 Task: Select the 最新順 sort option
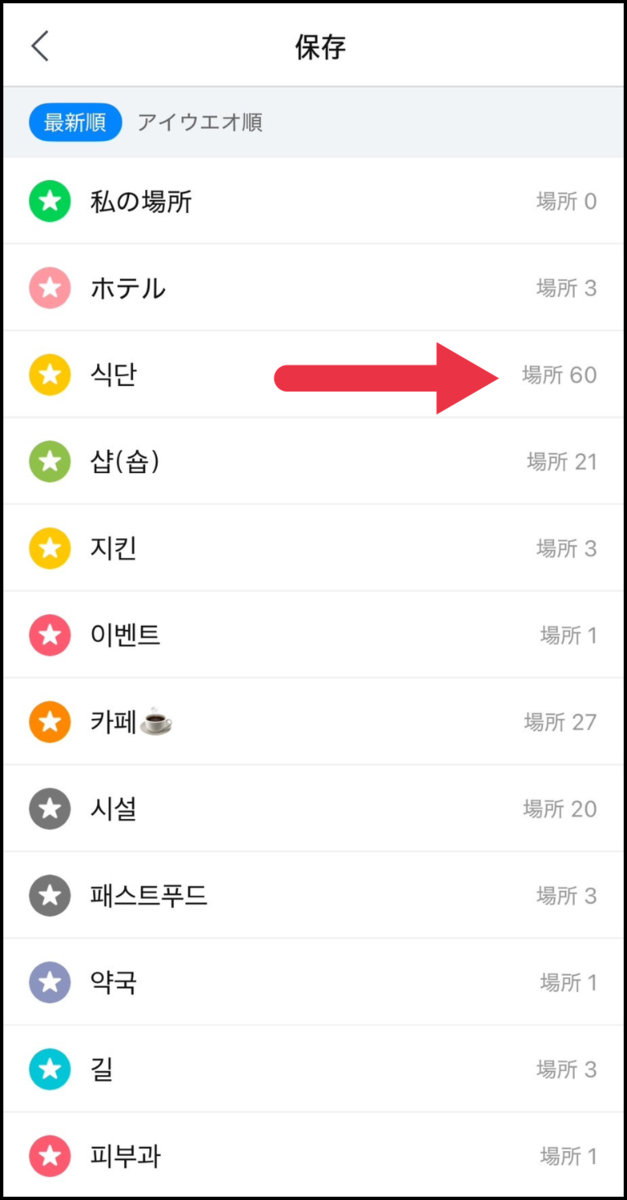[75, 123]
